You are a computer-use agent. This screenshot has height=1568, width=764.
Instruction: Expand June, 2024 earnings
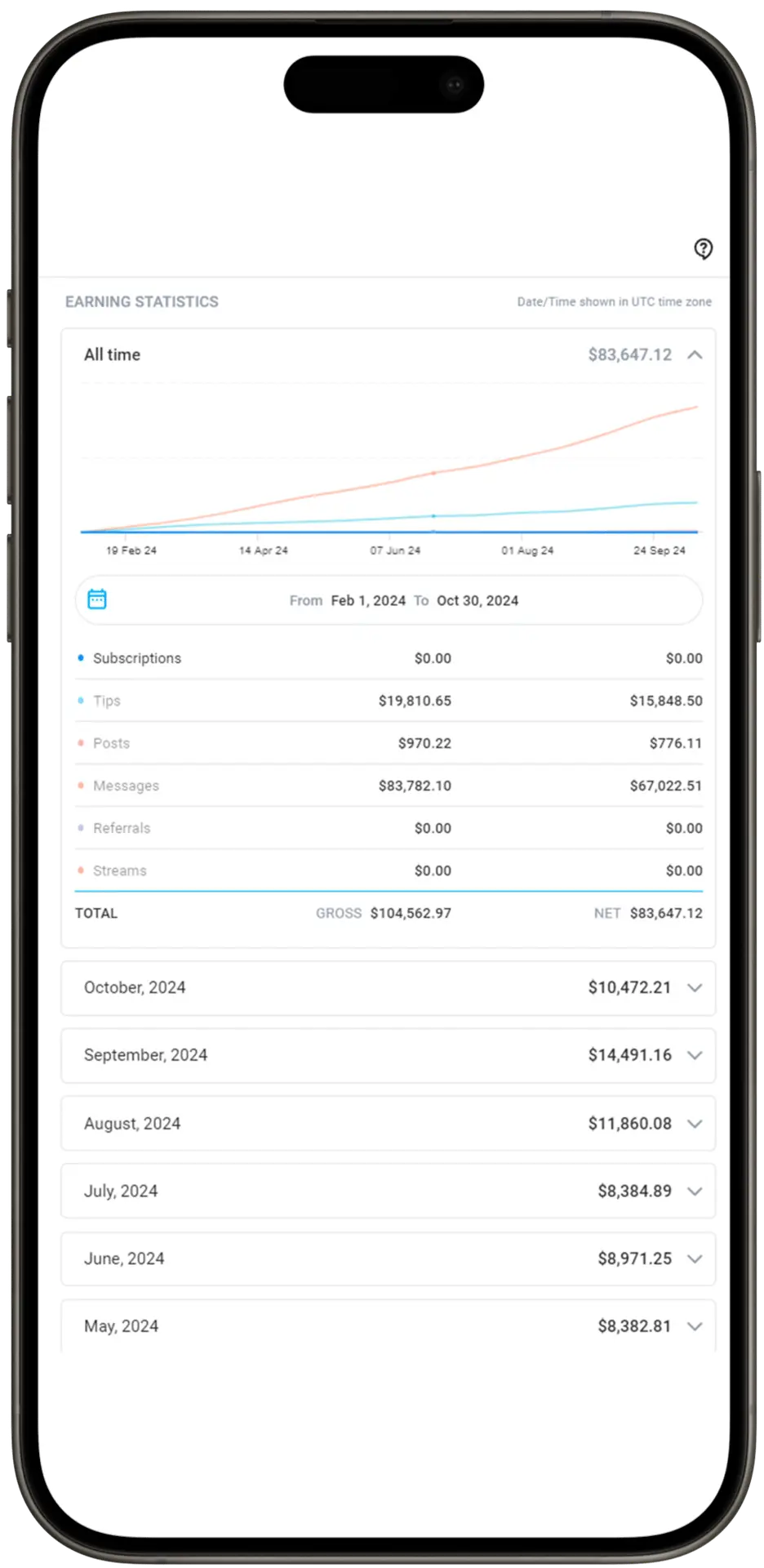695,1258
